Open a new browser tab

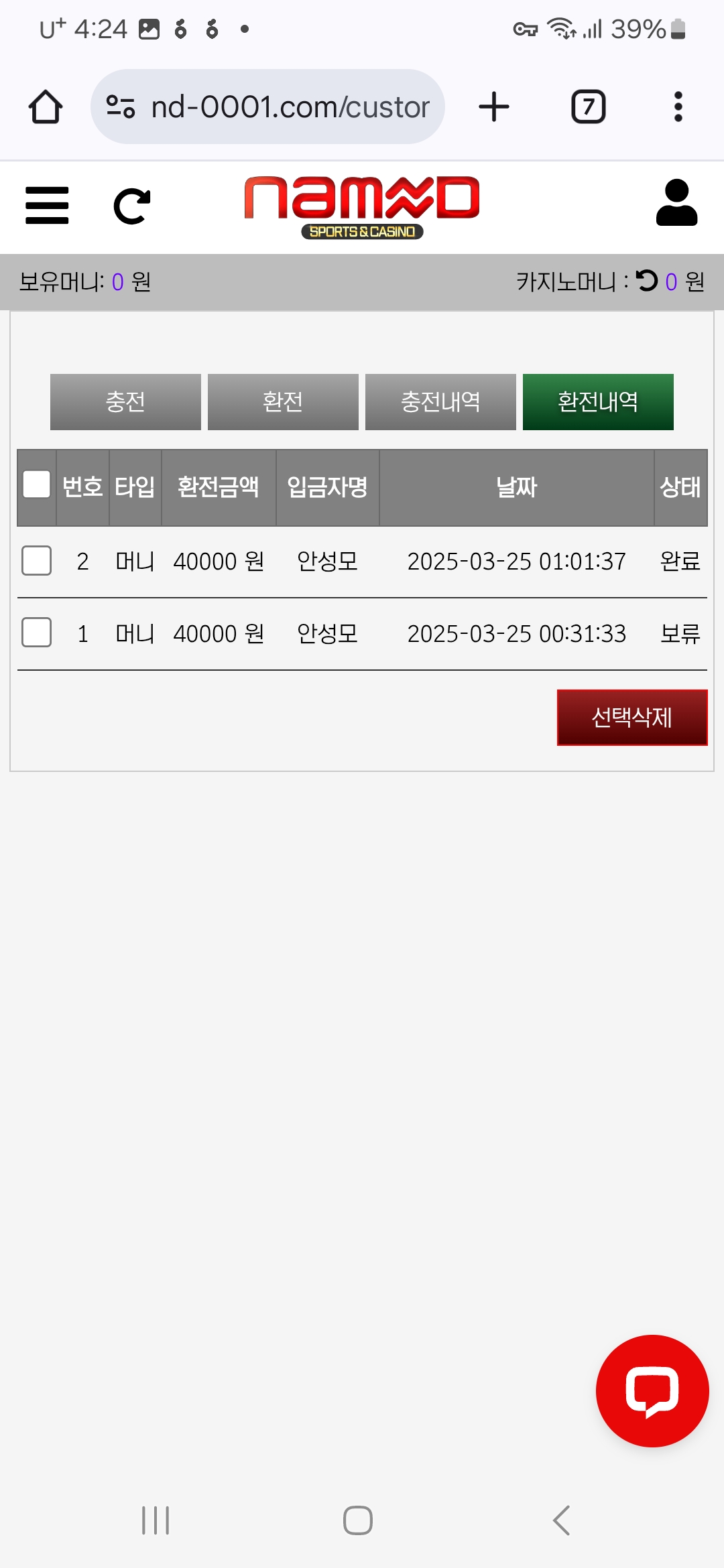[494, 107]
